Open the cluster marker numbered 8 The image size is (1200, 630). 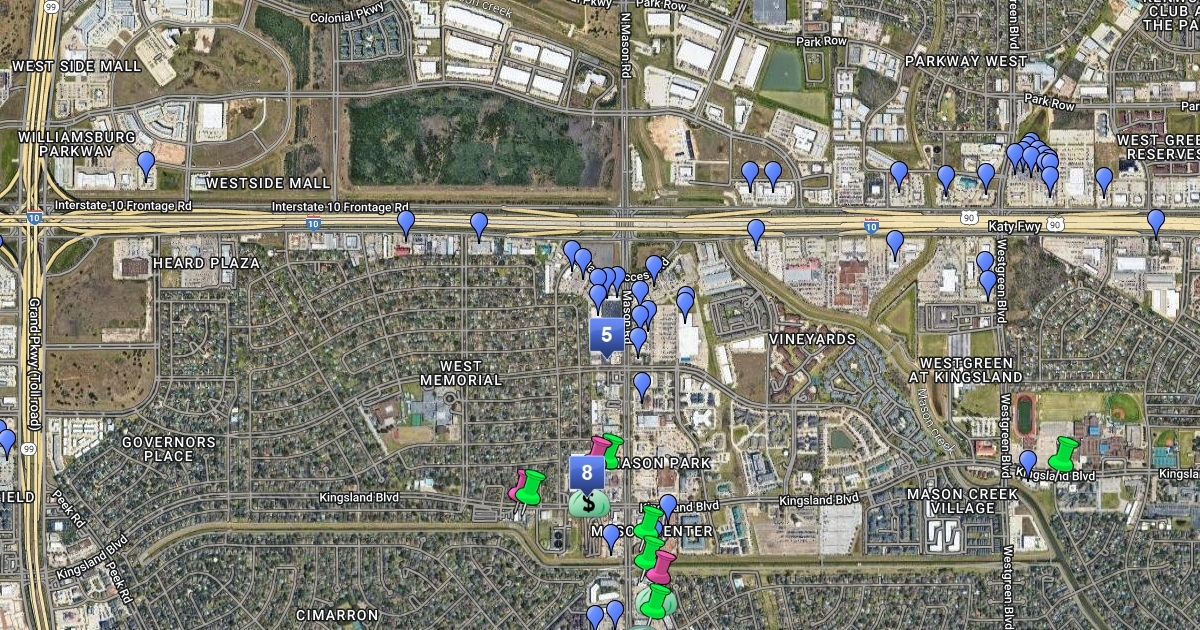point(586,472)
